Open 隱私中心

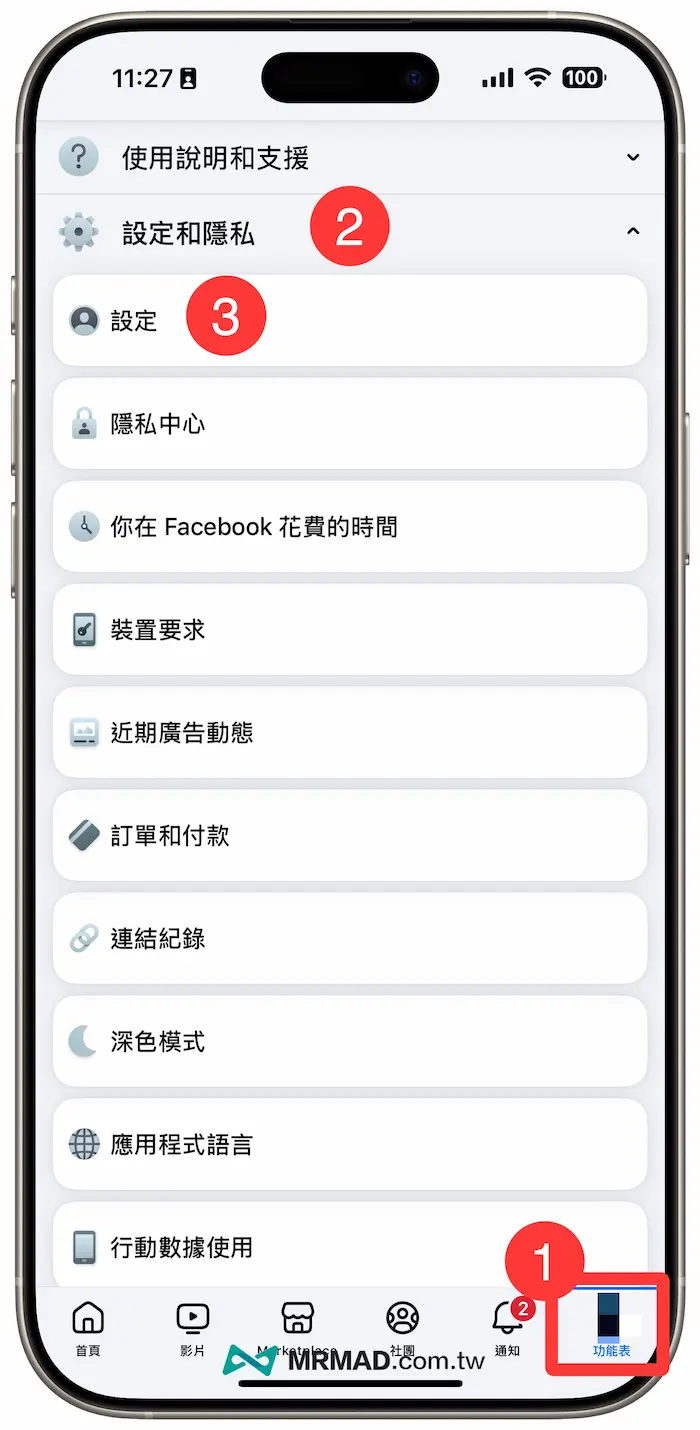(350, 424)
